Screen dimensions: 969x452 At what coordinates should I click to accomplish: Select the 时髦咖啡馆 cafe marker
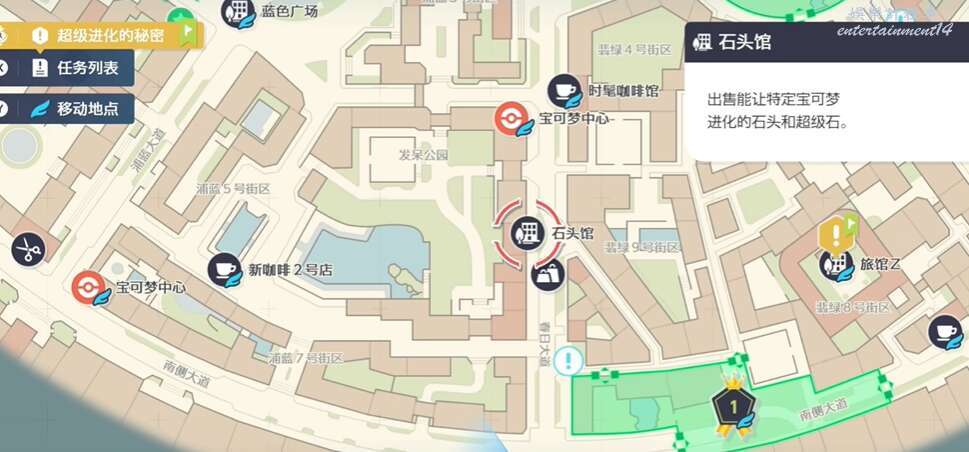click(566, 90)
